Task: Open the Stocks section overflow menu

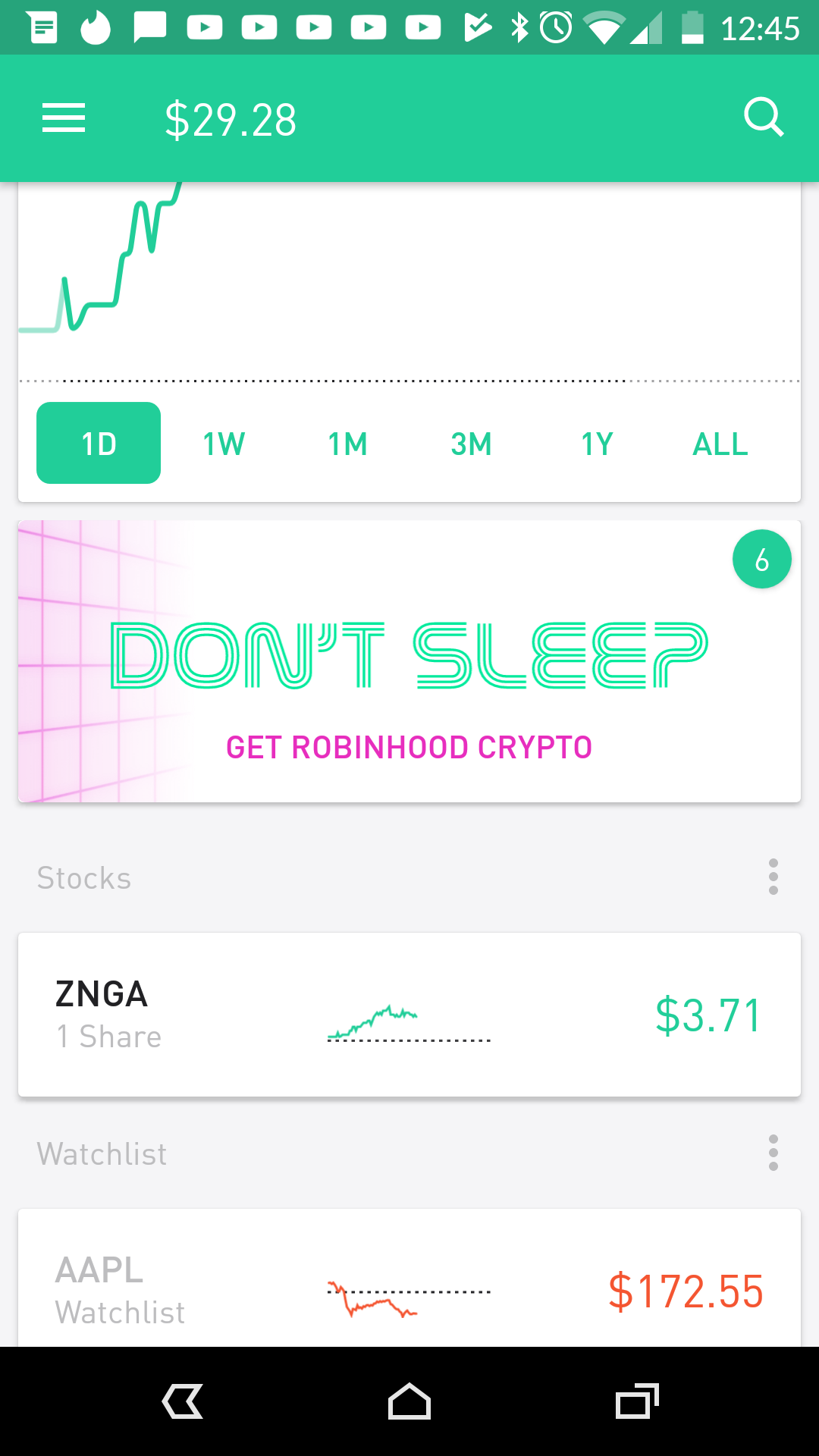Action: [x=773, y=877]
